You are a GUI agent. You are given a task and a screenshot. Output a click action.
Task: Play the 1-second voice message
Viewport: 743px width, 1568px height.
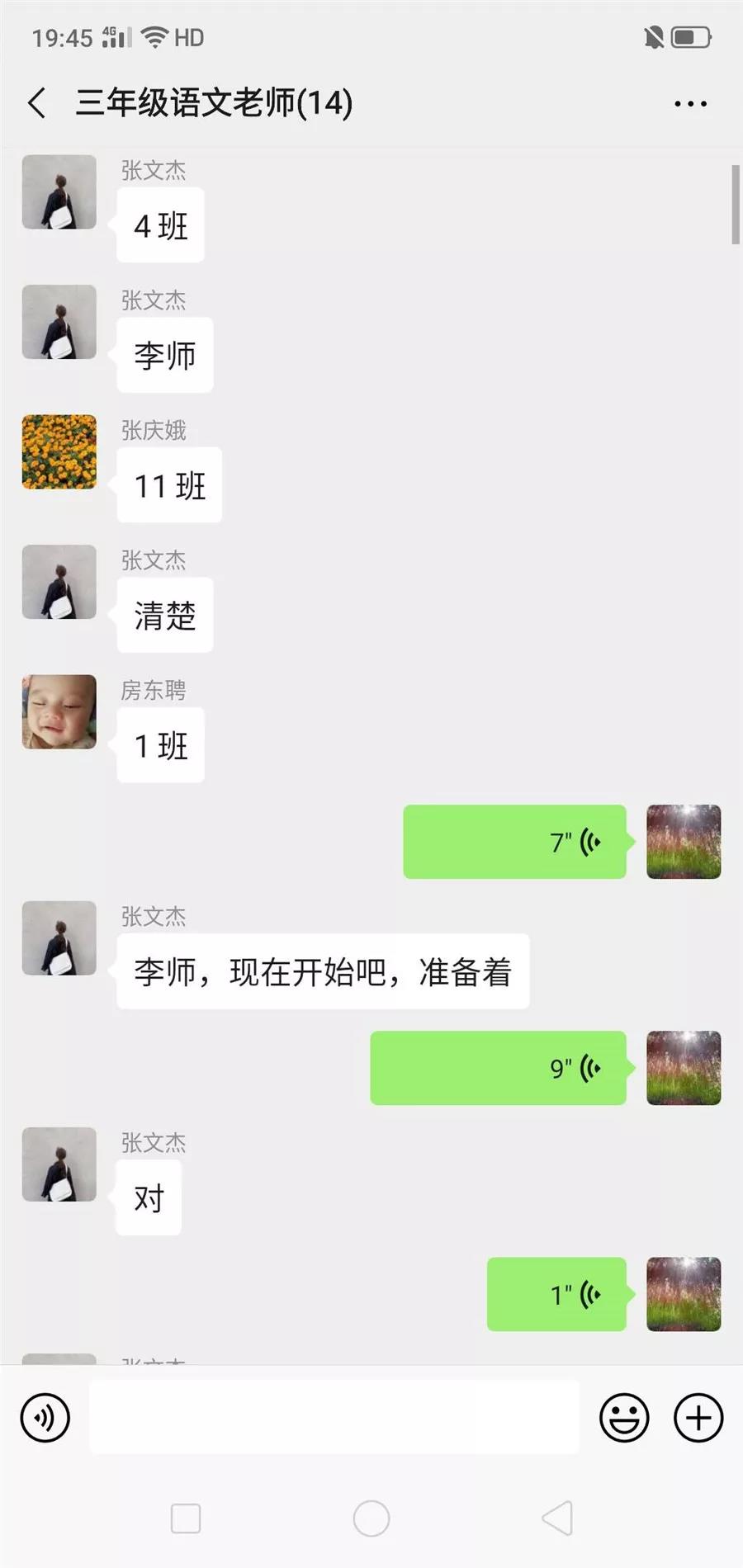tap(556, 1294)
